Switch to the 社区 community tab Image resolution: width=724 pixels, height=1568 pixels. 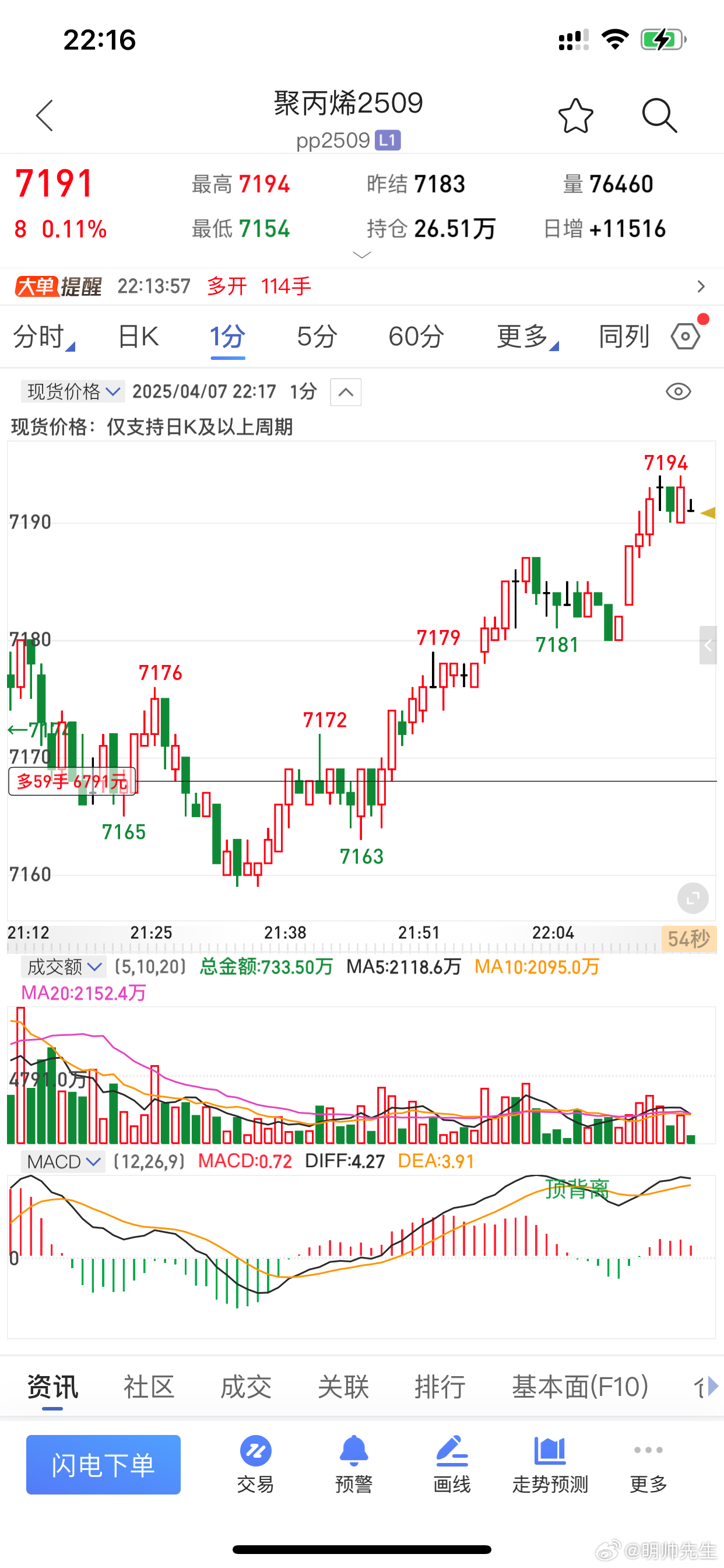tap(149, 1387)
